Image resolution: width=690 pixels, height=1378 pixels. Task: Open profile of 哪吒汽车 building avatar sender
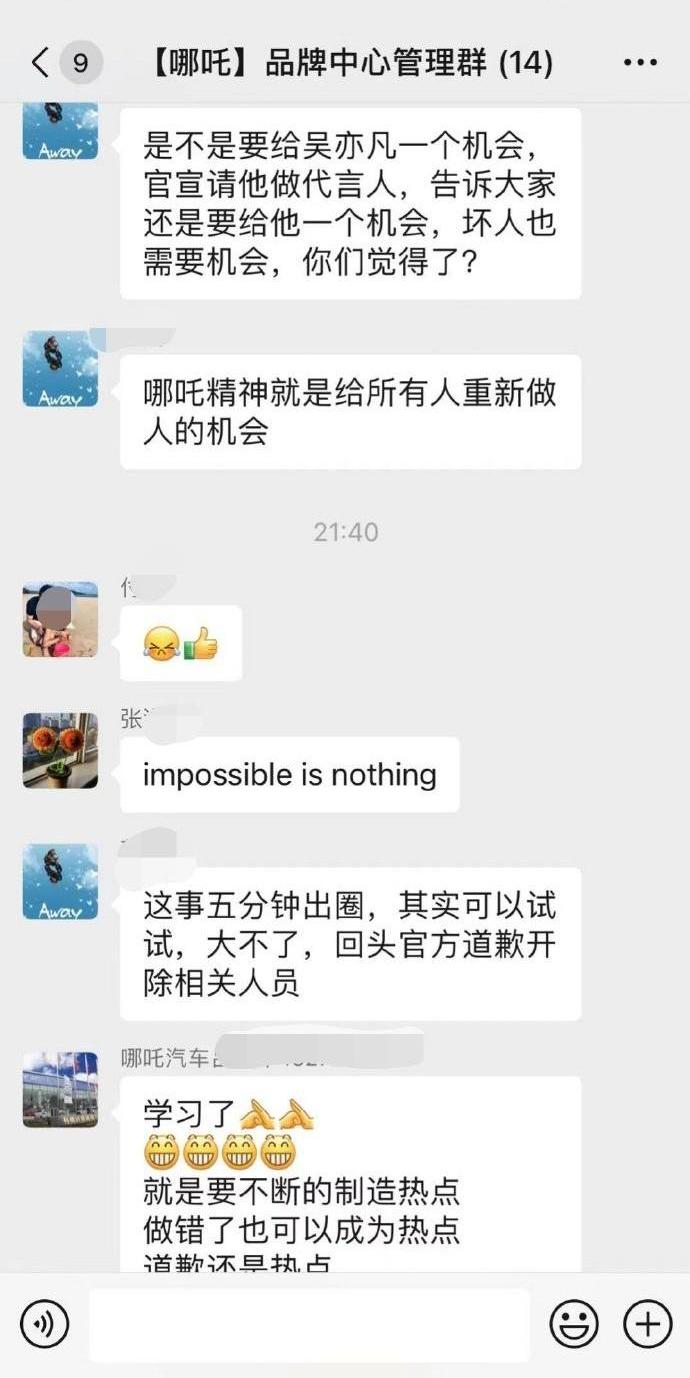tap(61, 1089)
